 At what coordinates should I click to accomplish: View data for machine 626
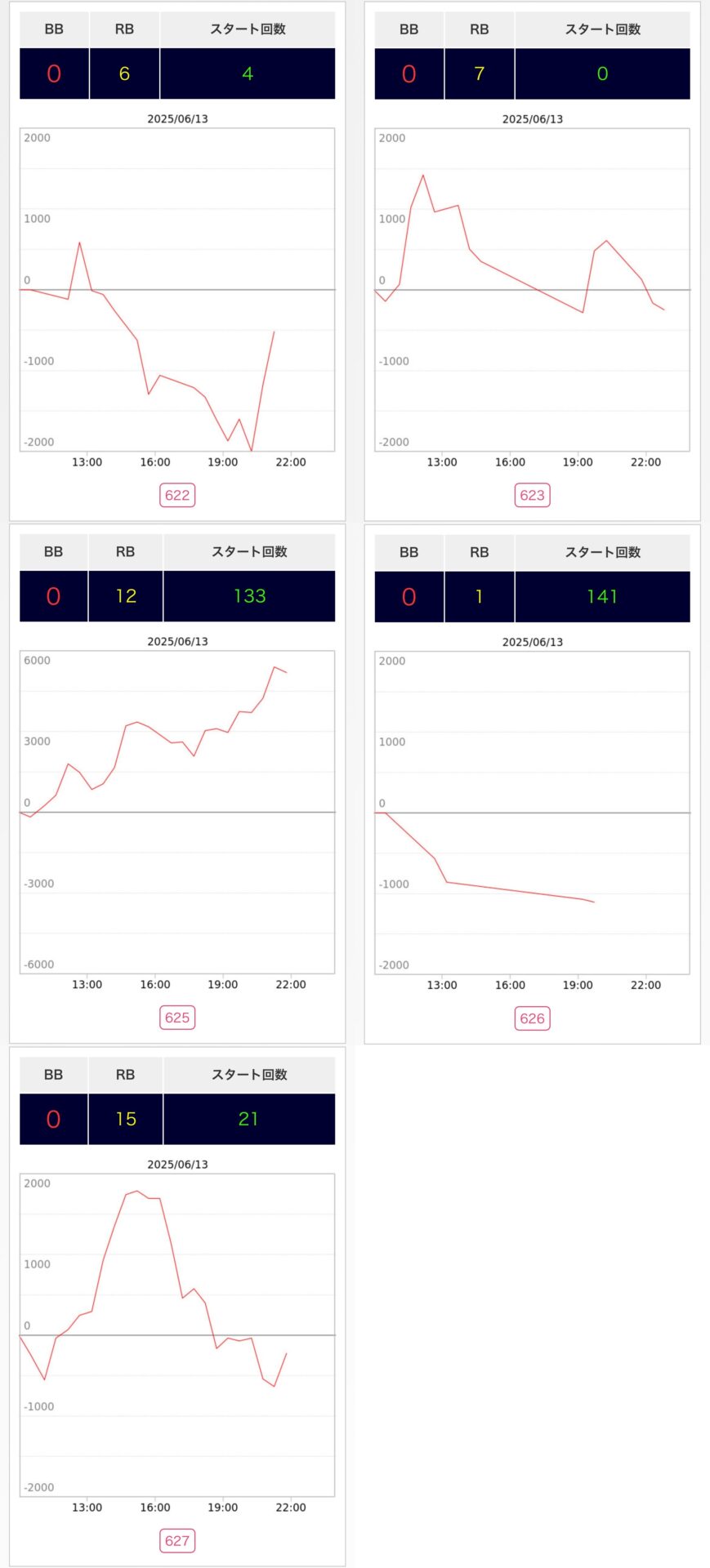tap(532, 1018)
